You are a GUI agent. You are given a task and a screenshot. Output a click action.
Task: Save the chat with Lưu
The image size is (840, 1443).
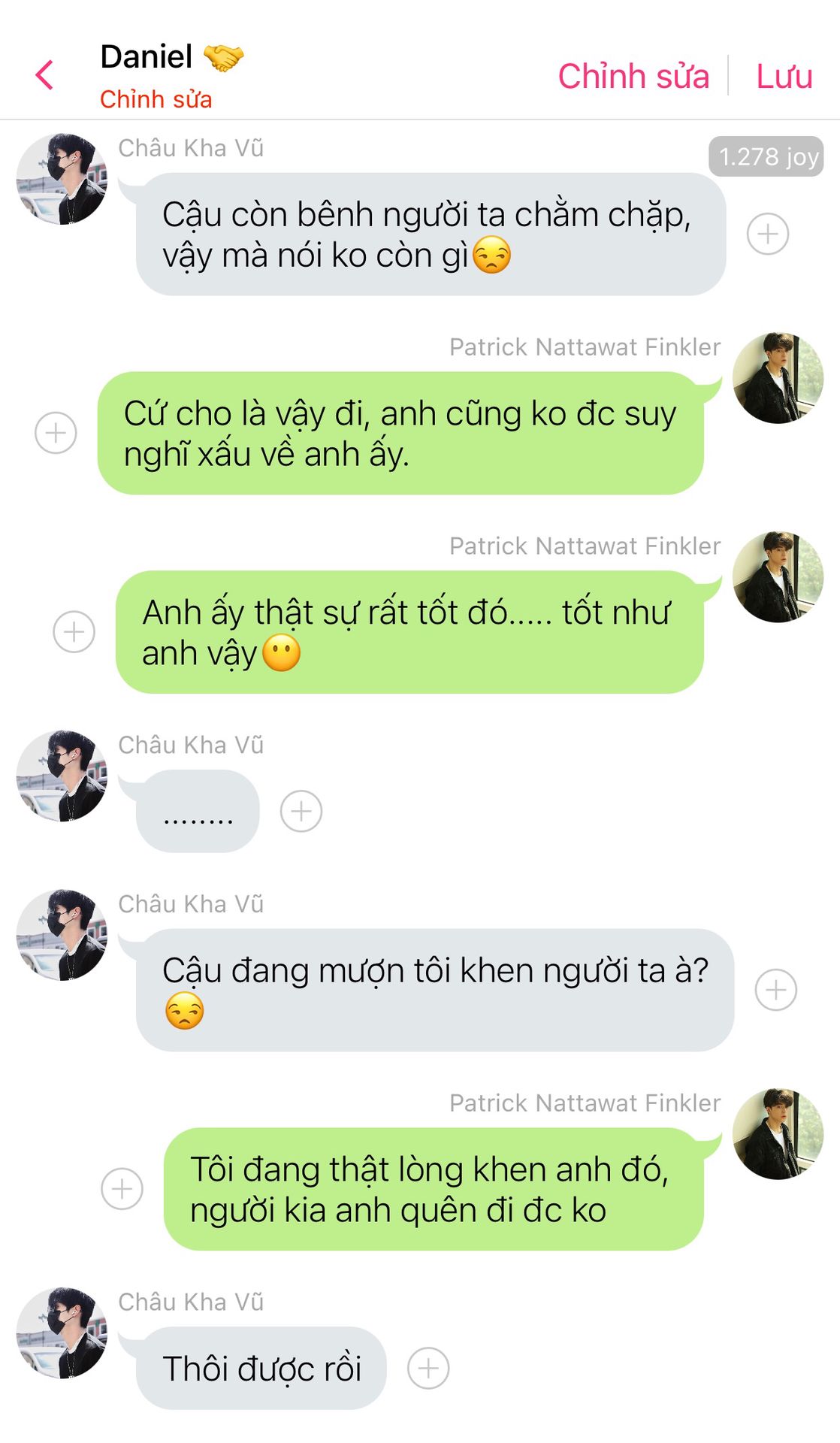coord(784,77)
